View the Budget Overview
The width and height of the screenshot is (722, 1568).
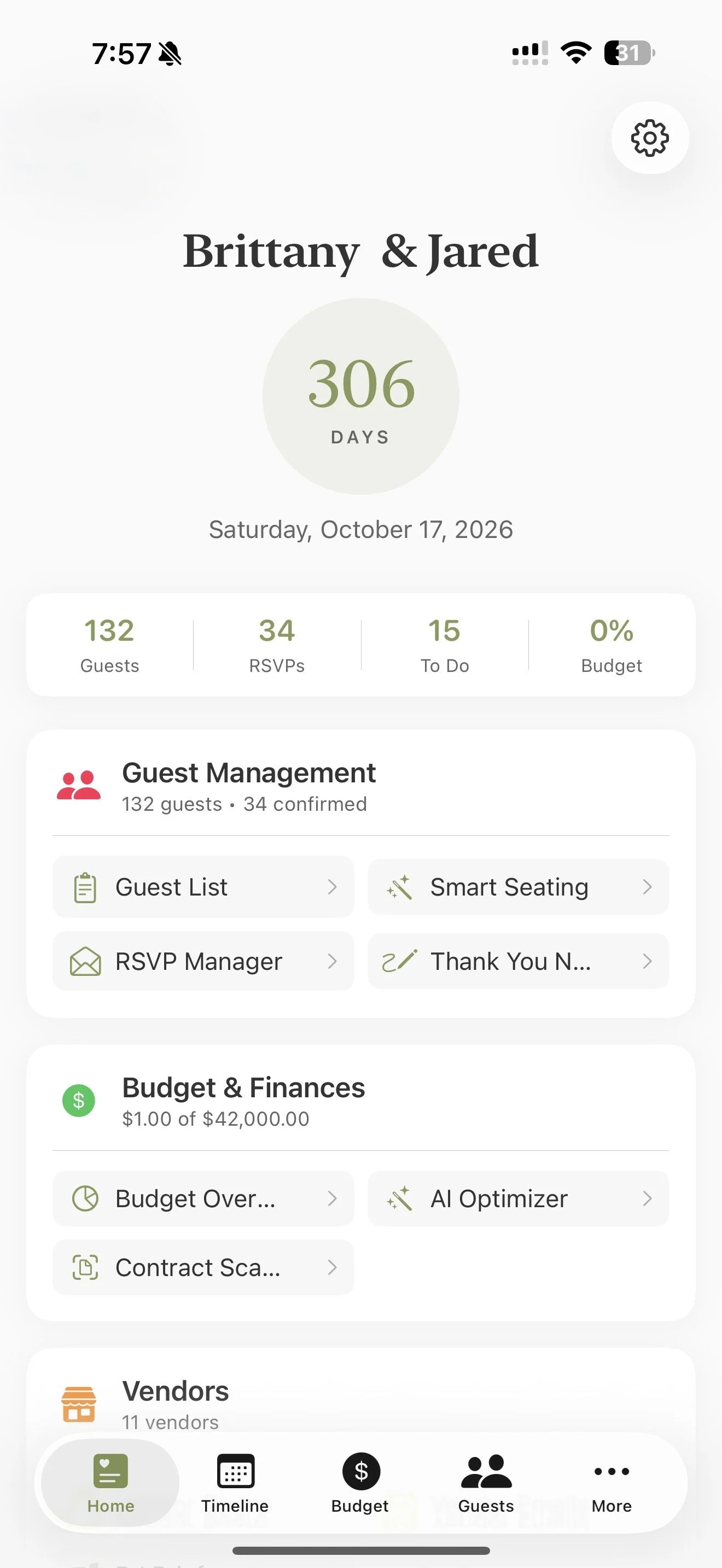point(203,1198)
